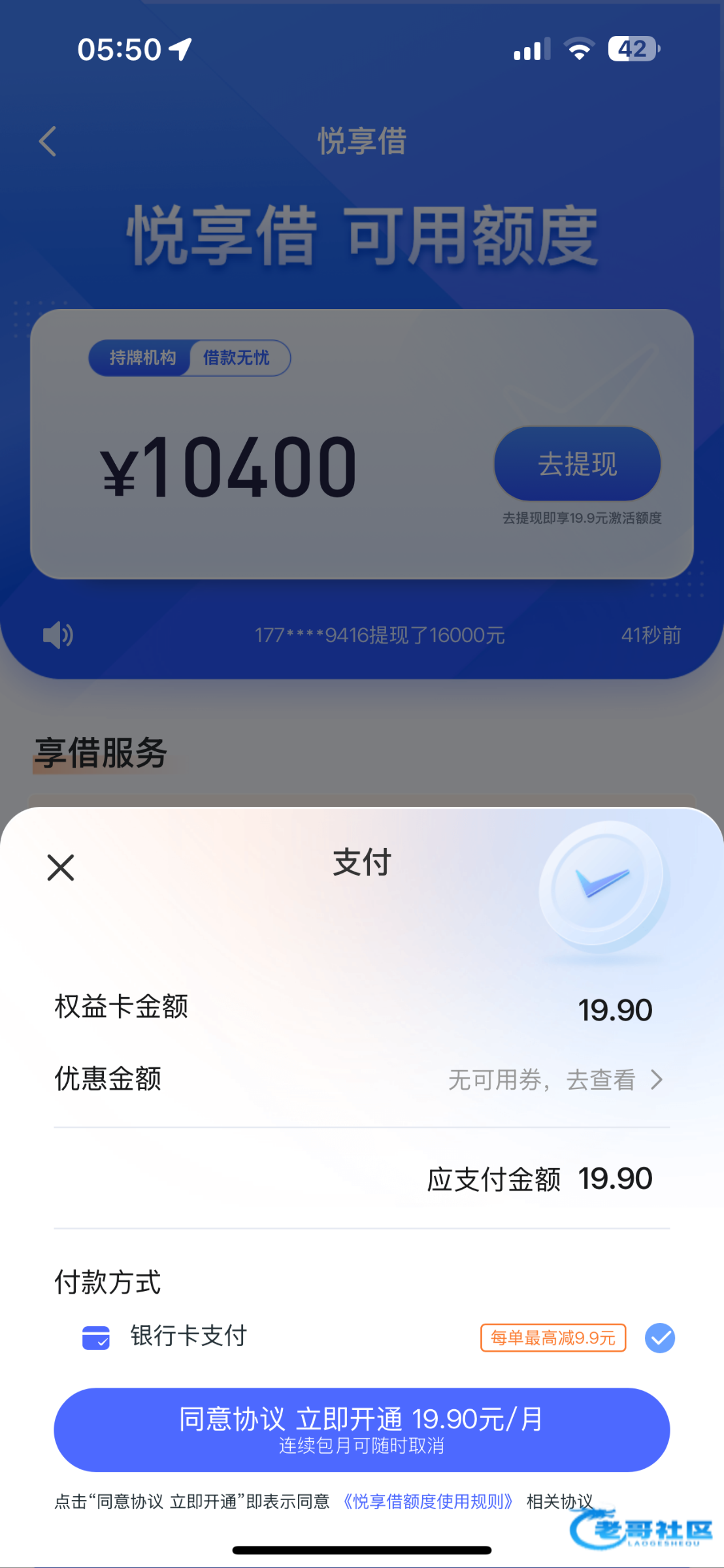Open 《悦享借额度使用规则》 link
The width and height of the screenshot is (724, 1568).
tap(428, 1501)
